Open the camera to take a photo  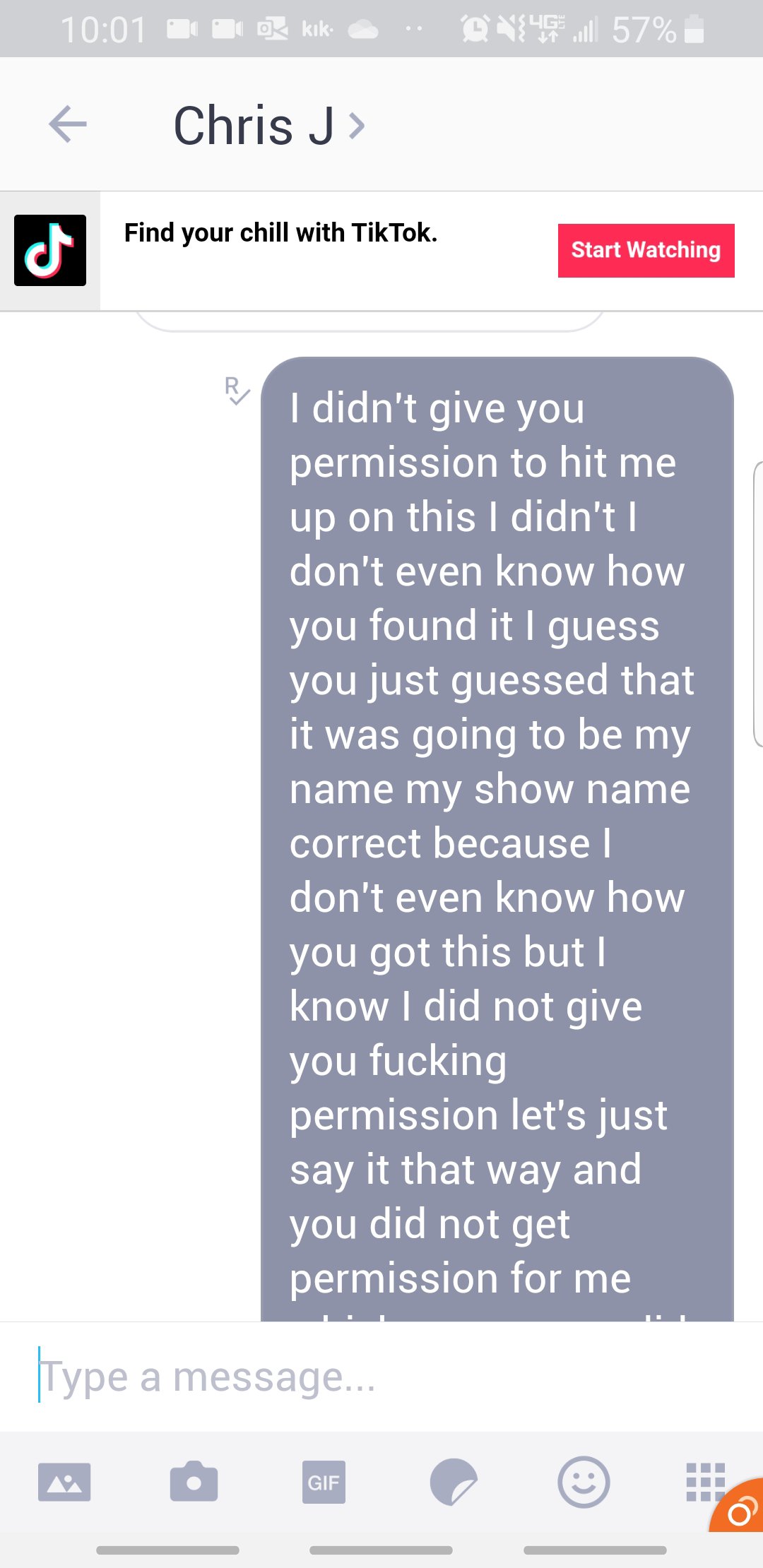[194, 1482]
